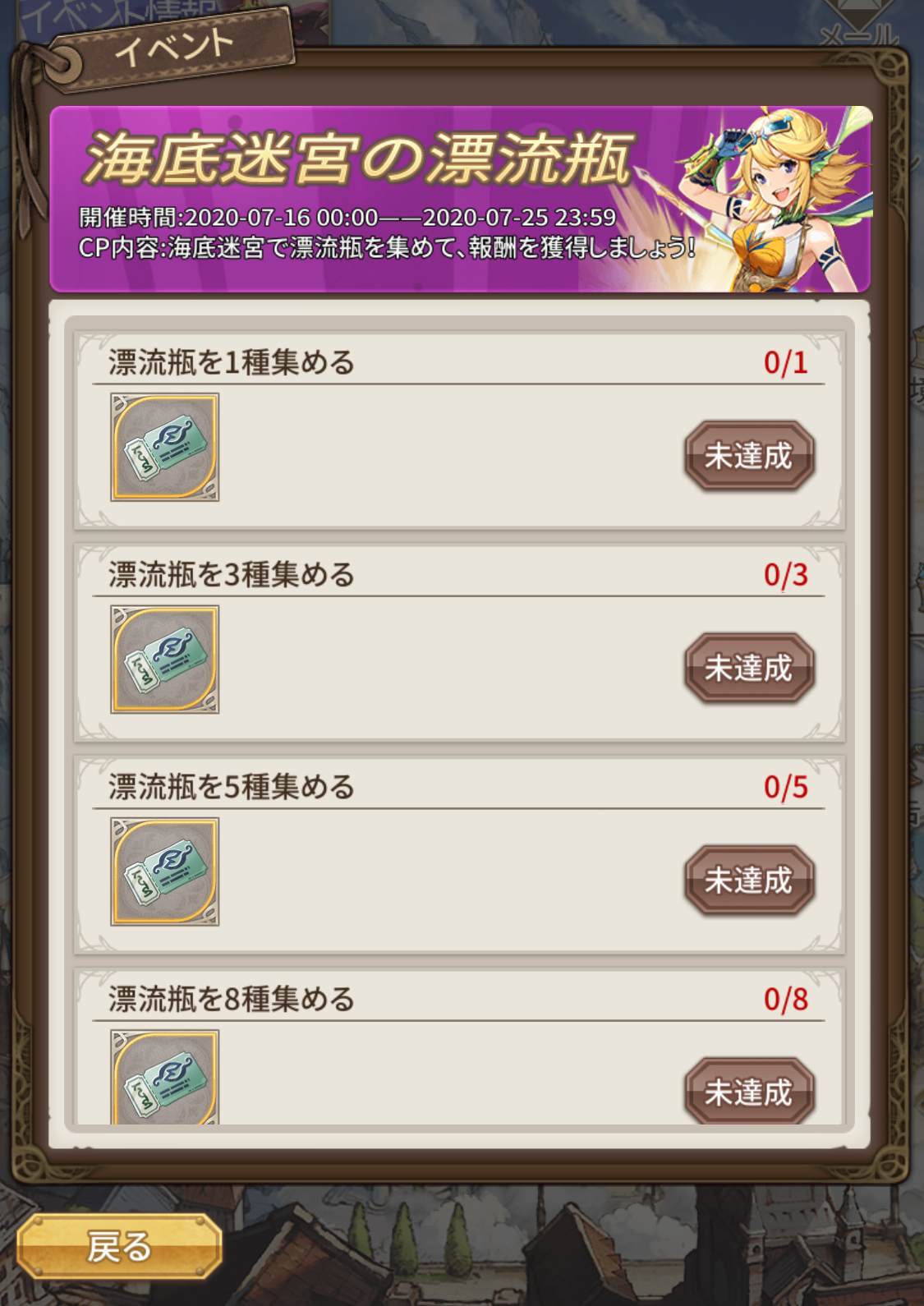Screen dimensions: 924x1306
Task: View ticket reward for 漂流瓶を5種集める
Action: 165,871
